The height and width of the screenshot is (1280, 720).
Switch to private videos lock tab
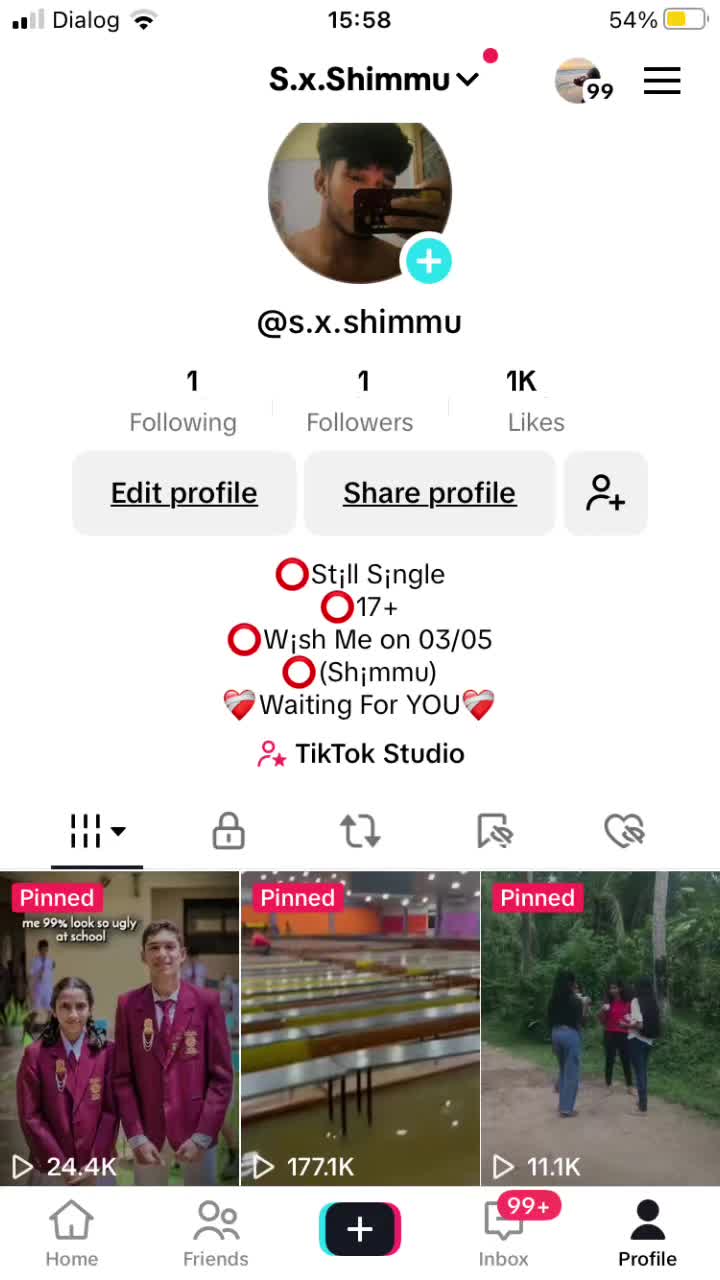pyautogui.click(x=229, y=831)
